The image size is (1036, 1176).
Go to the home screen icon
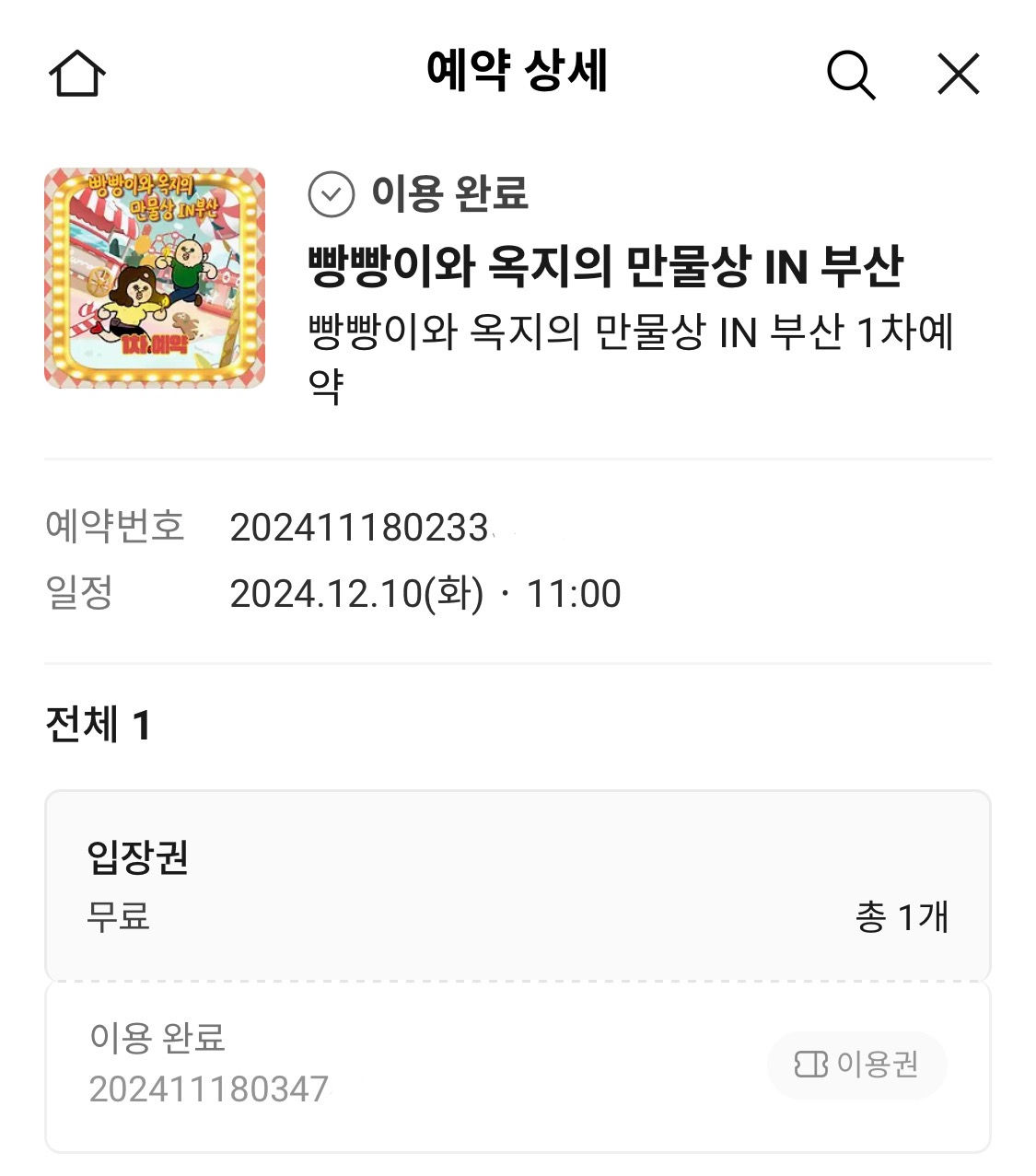(77, 73)
